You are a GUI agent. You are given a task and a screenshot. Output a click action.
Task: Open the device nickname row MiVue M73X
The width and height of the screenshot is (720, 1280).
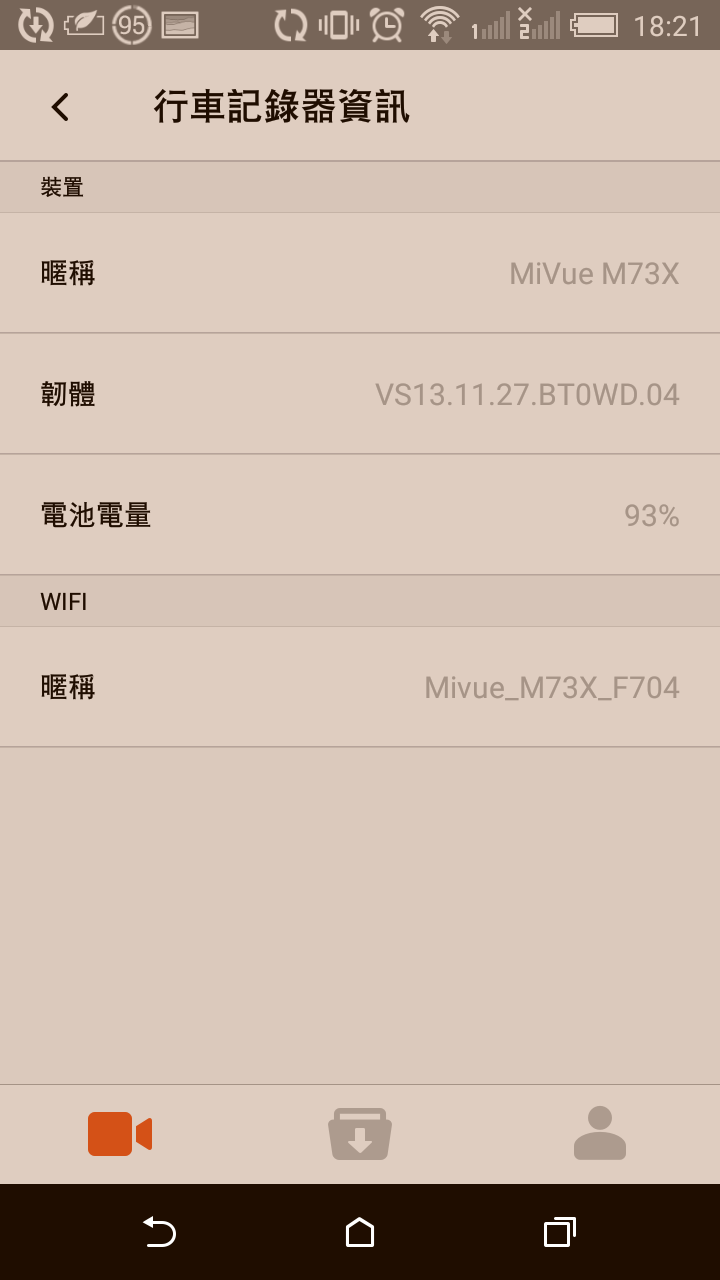coord(360,273)
